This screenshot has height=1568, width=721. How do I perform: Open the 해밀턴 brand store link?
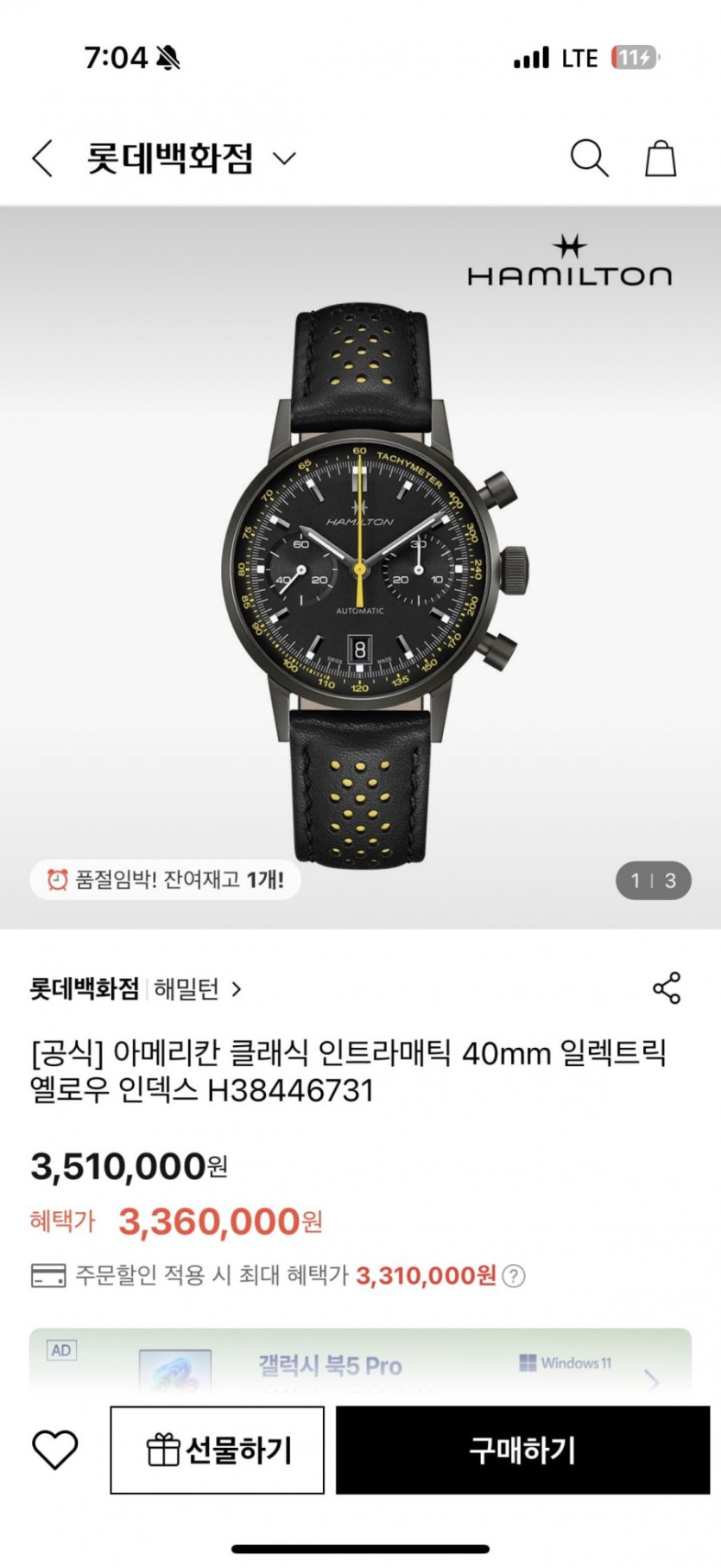(x=198, y=988)
